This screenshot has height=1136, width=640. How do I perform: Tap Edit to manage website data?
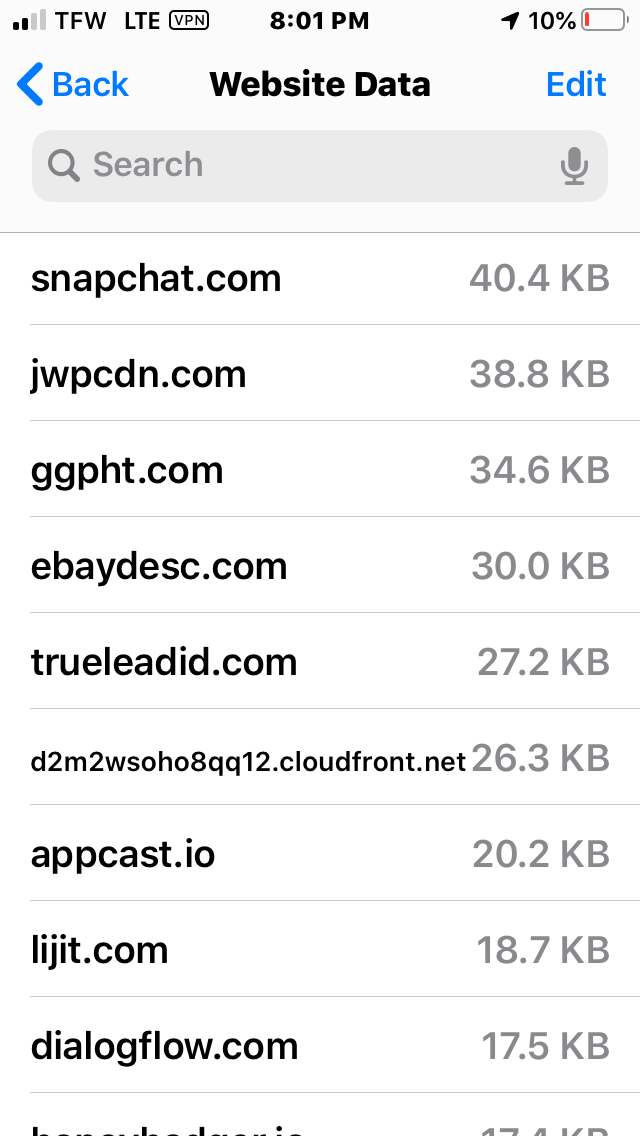576,85
